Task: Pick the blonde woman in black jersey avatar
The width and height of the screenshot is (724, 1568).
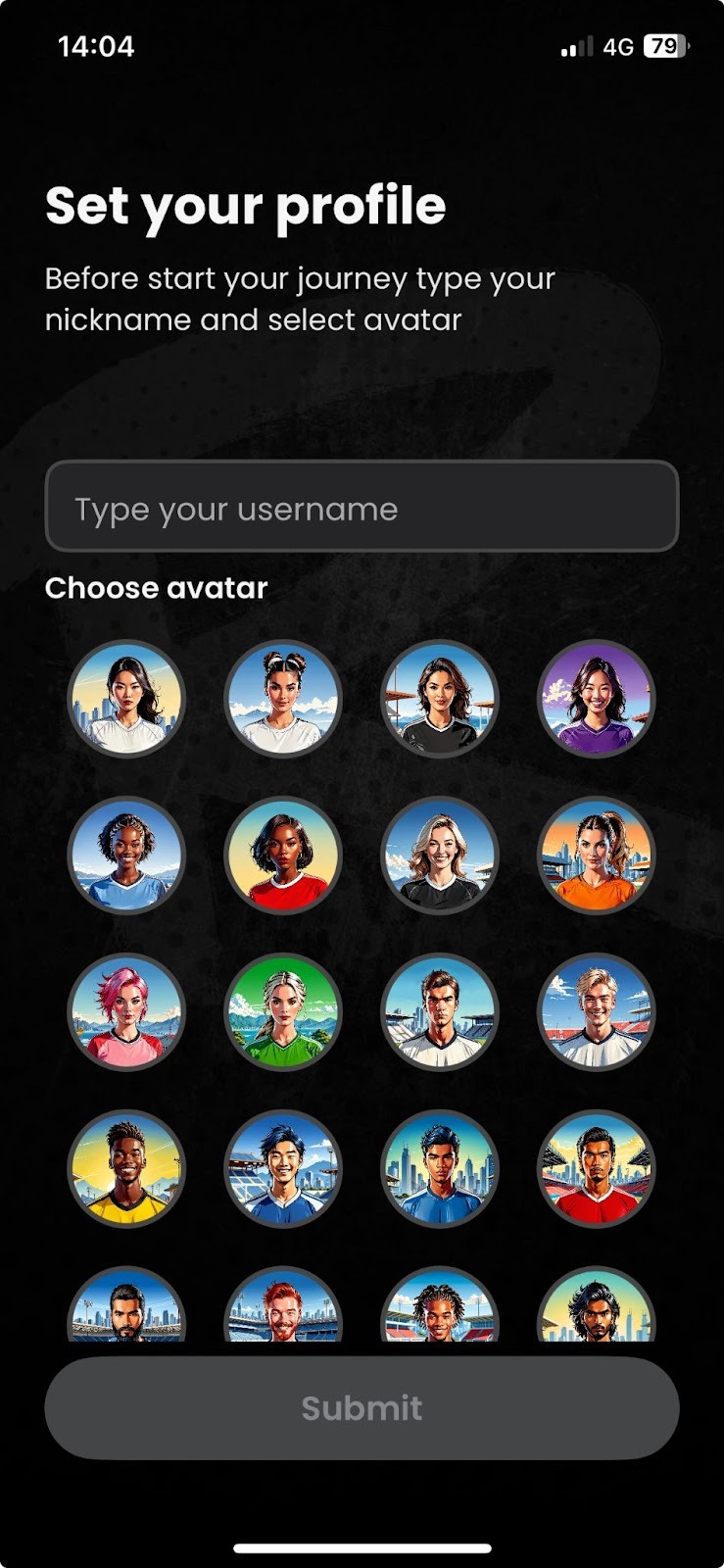Action: tap(440, 856)
